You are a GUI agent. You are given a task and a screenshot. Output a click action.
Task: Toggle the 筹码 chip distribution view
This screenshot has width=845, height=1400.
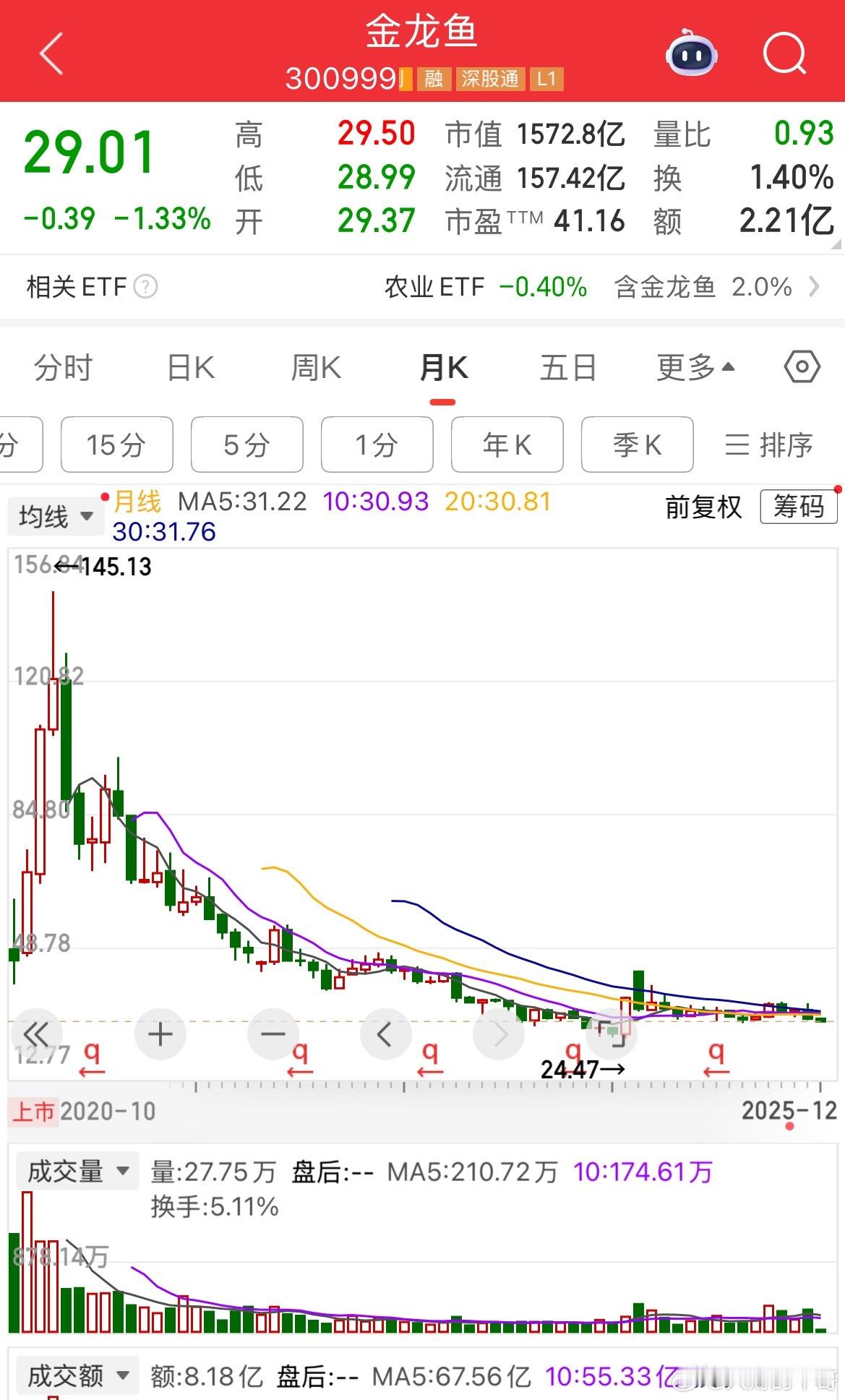click(798, 508)
